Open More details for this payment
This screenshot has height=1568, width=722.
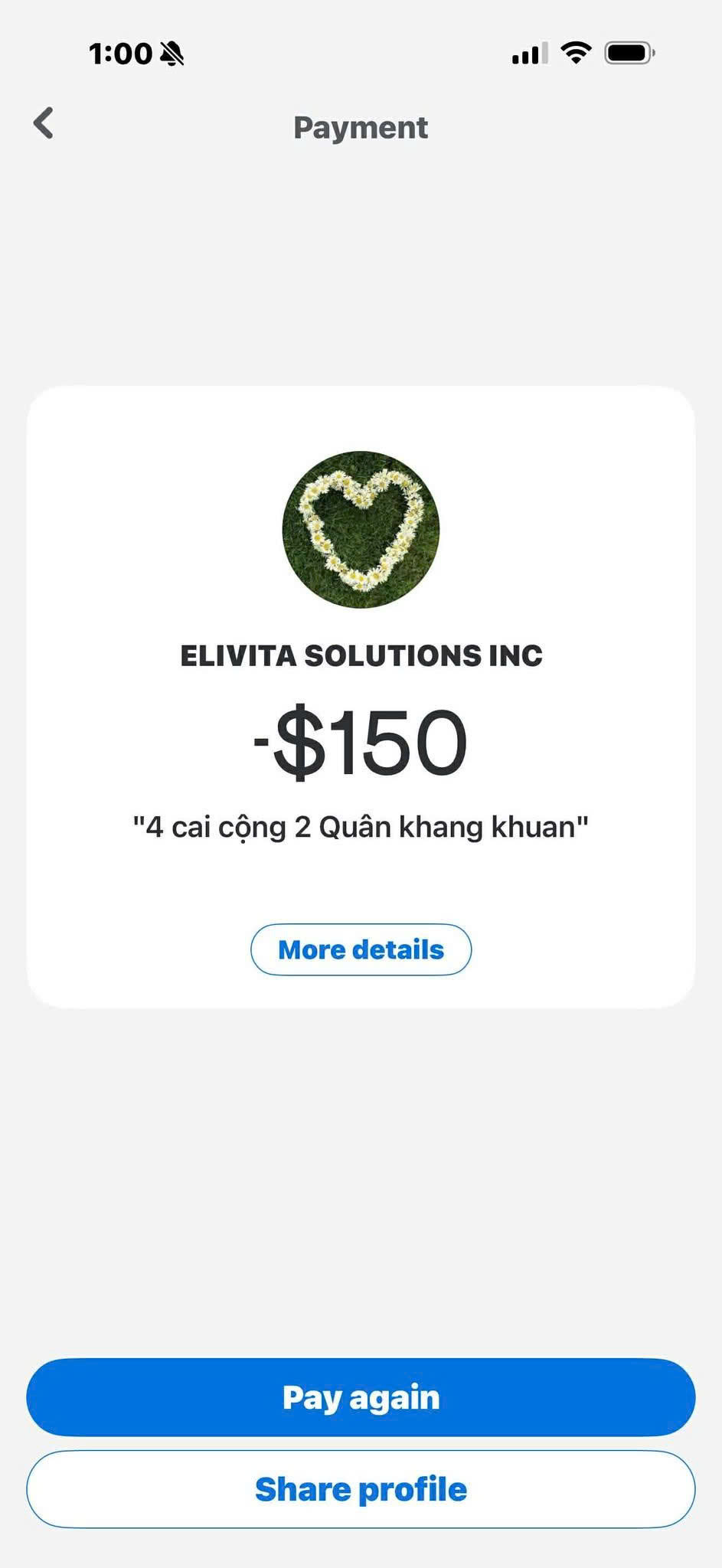coord(361,949)
